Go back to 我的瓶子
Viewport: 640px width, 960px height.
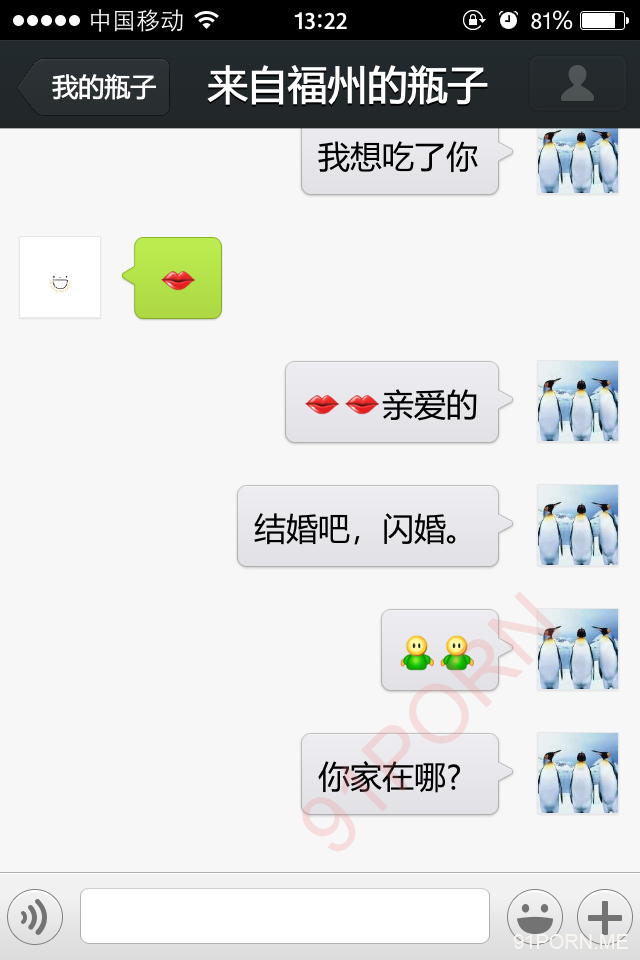click(x=97, y=87)
